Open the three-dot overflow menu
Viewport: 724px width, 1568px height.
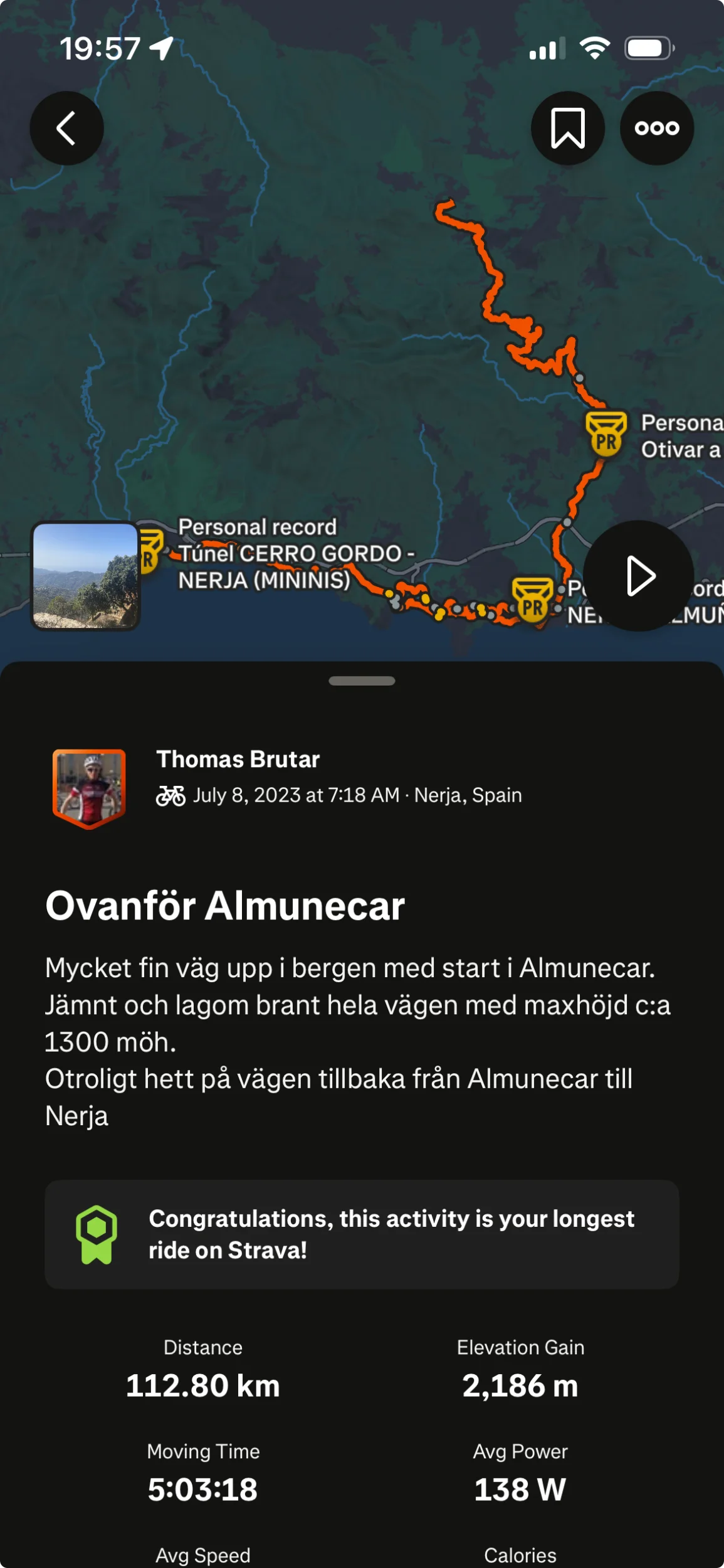tap(656, 128)
